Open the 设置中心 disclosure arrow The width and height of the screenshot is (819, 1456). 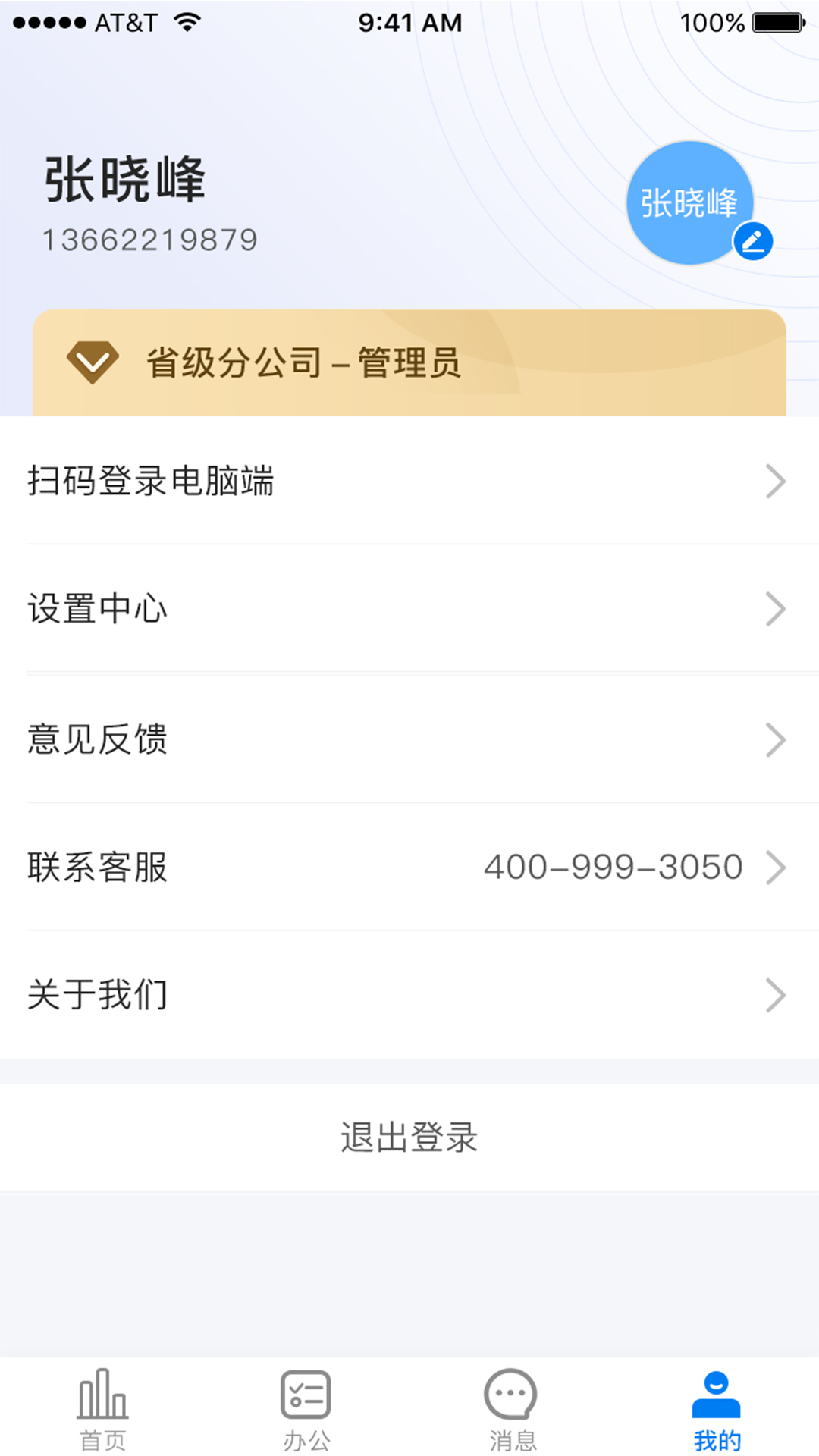click(x=776, y=609)
